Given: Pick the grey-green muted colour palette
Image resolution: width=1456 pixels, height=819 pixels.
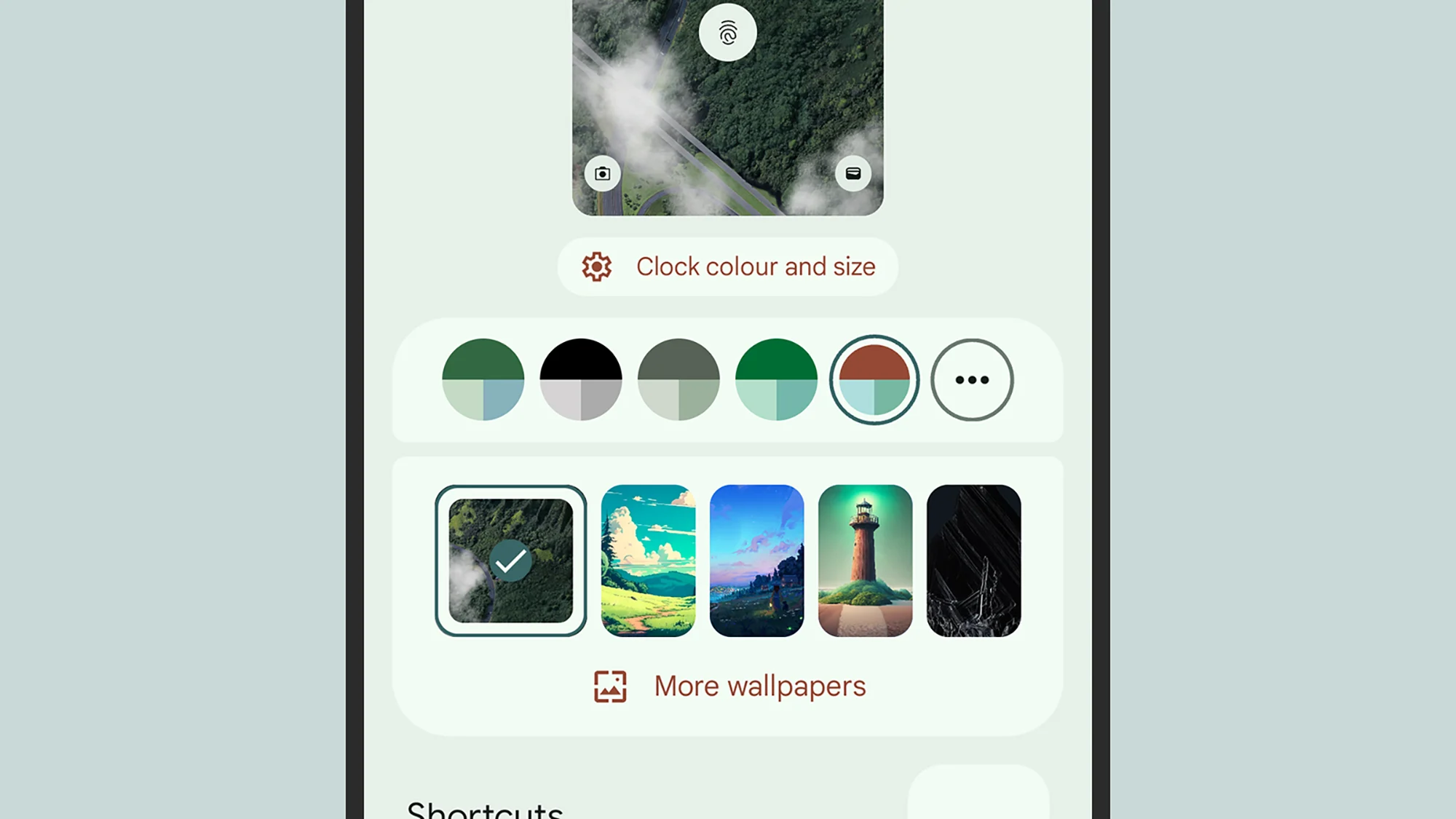Looking at the screenshot, I should pos(678,379).
